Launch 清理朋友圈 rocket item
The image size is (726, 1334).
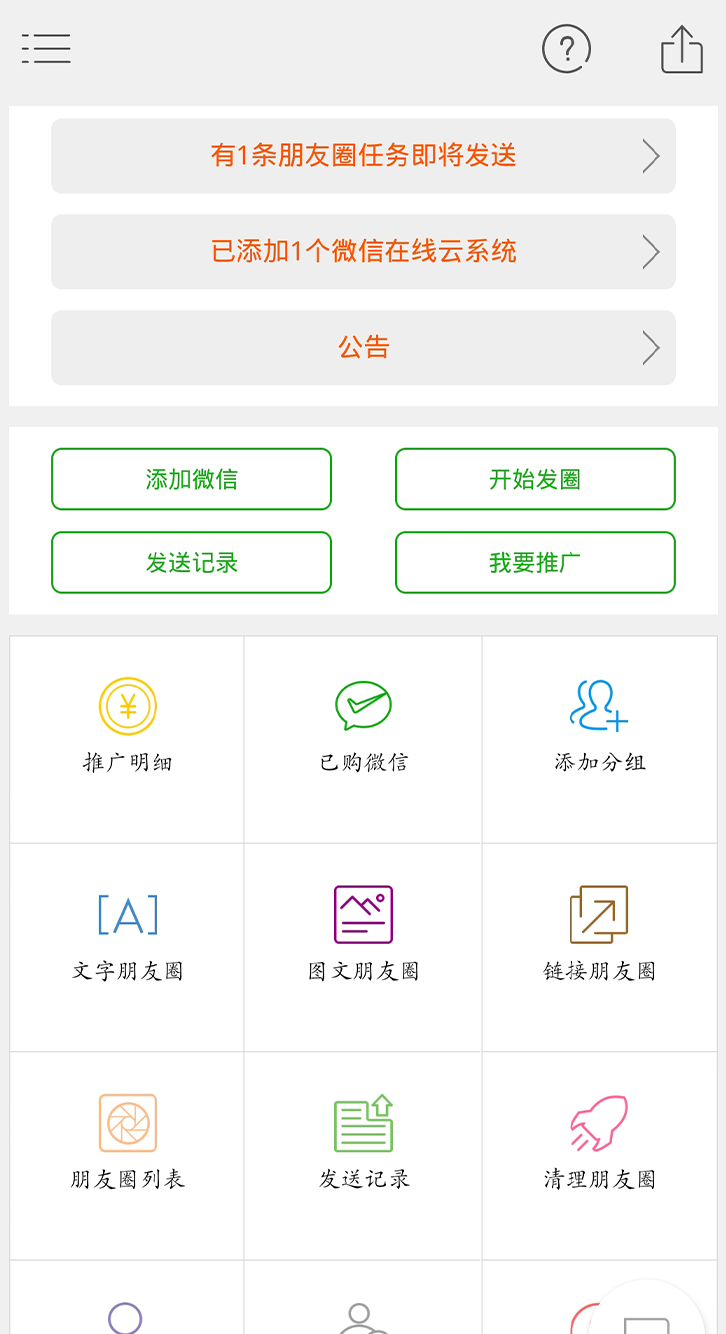599,1143
